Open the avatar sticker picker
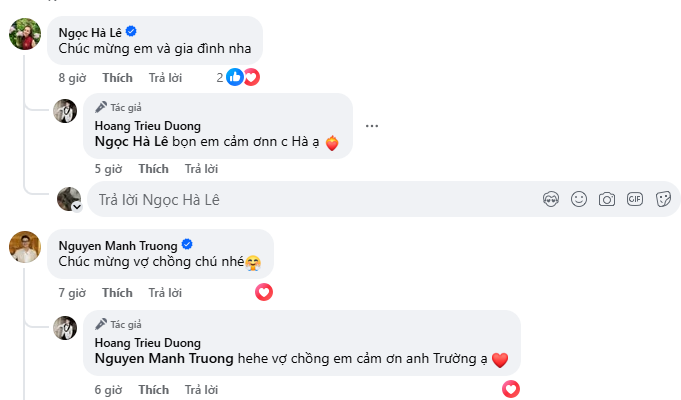This screenshot has height=400, width=681. [550, 200]
